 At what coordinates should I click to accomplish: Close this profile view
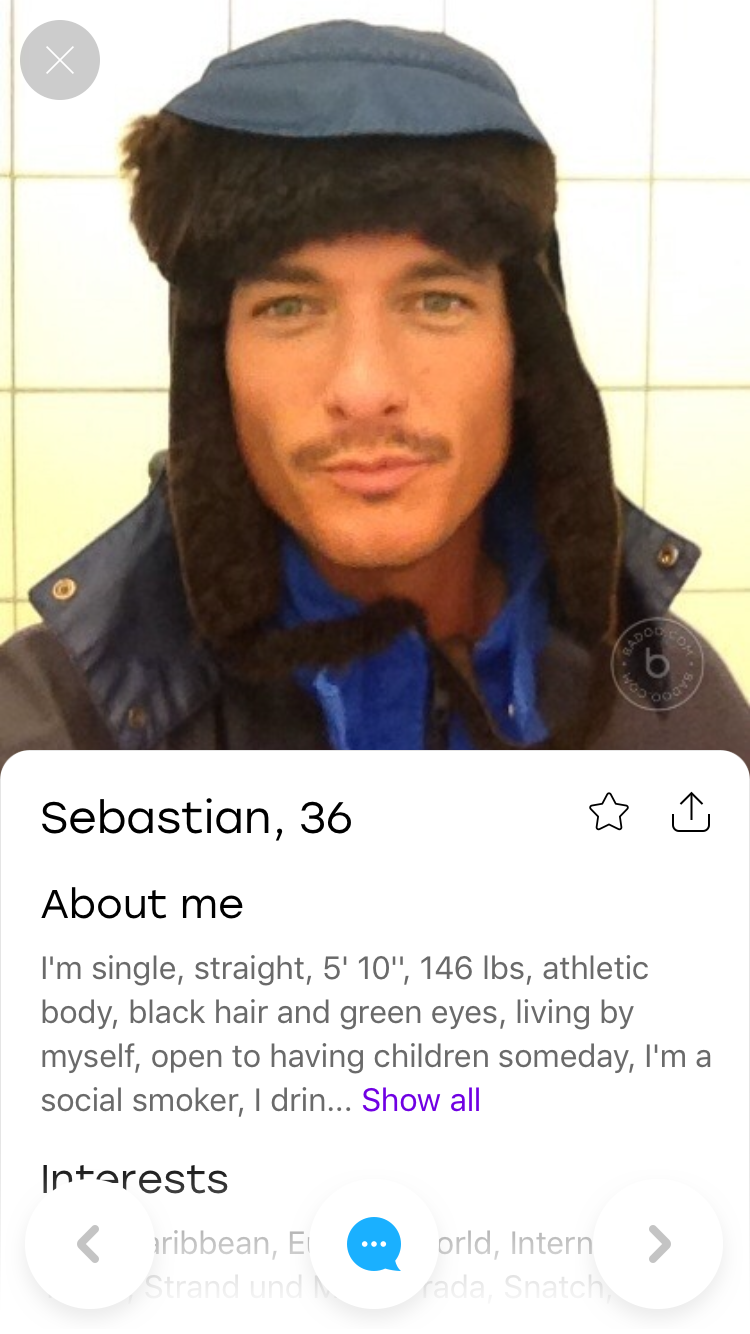[x=60, y=60]
